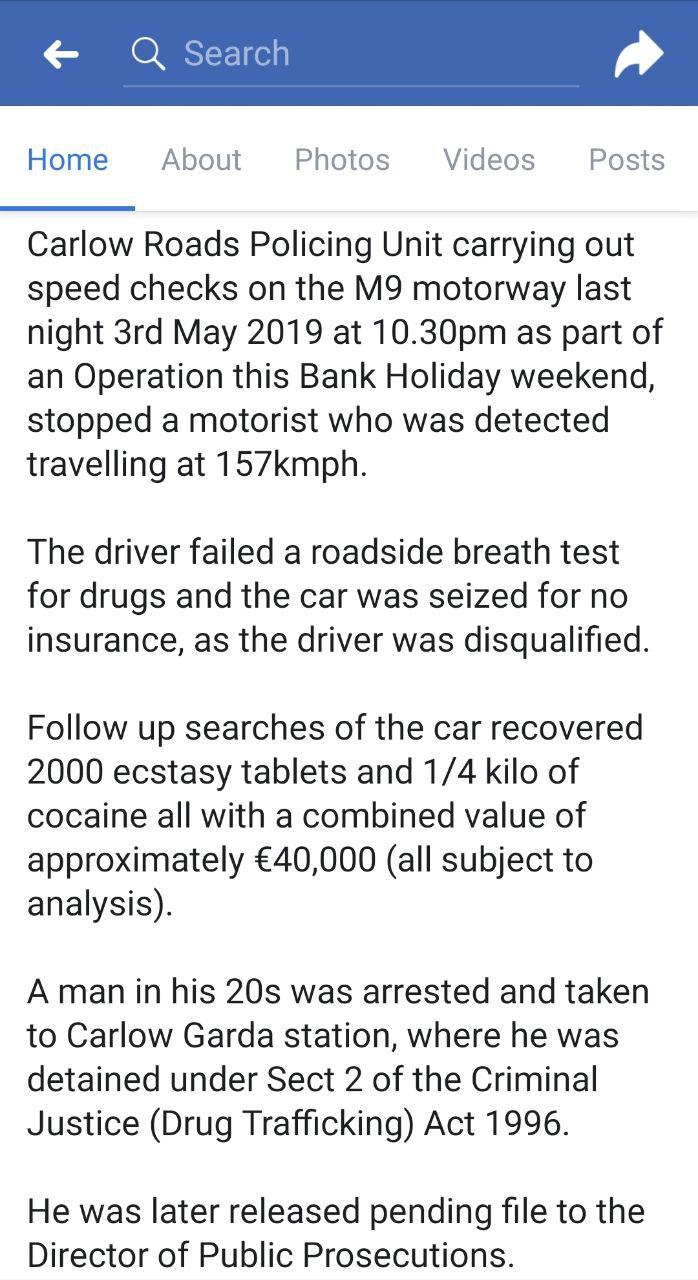Tap the Search field
The height and width of the screenshot is (1280, 698).
point(350,54)
